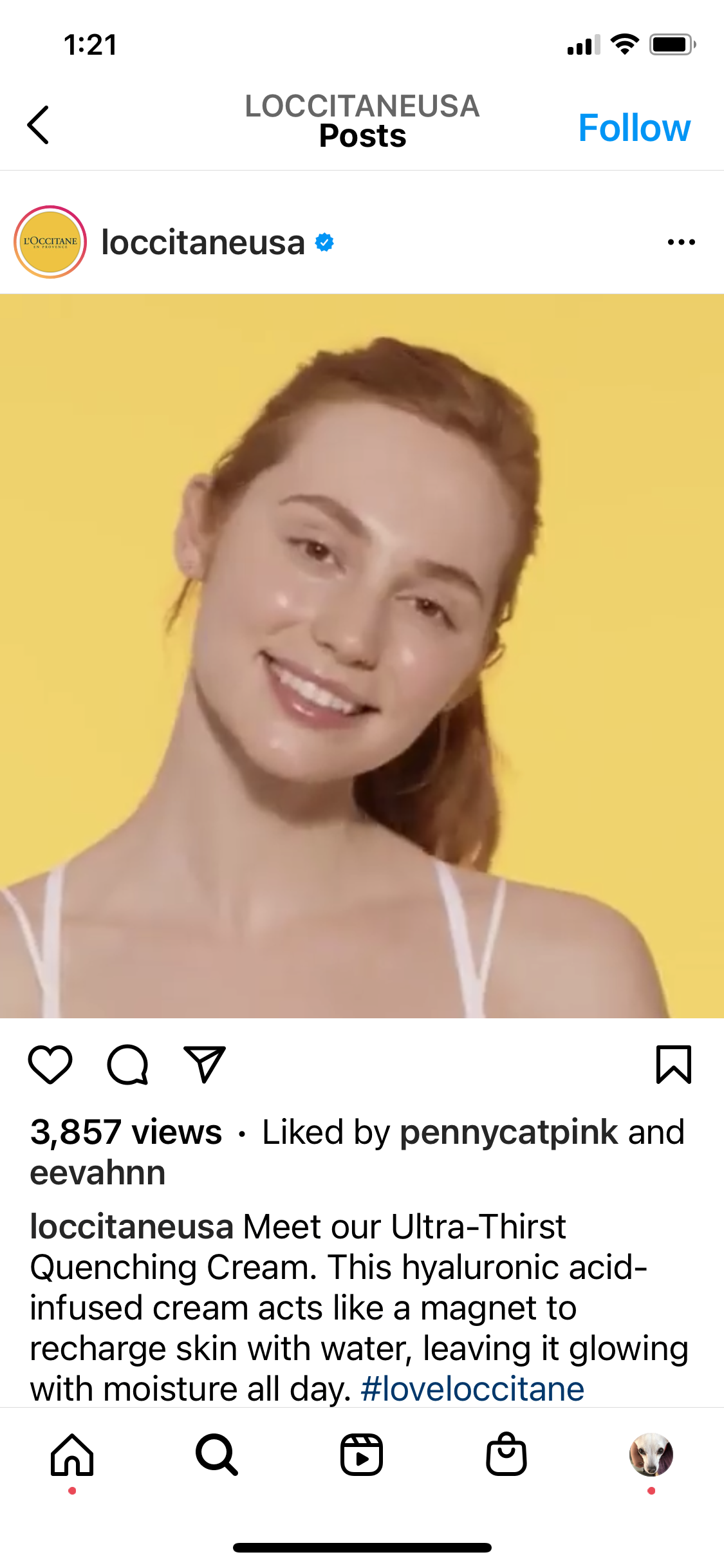Open the #loveloccitane hashtag
Image resolution: width=724 pixels, height=1568 pixels.
click(472, 1388)
